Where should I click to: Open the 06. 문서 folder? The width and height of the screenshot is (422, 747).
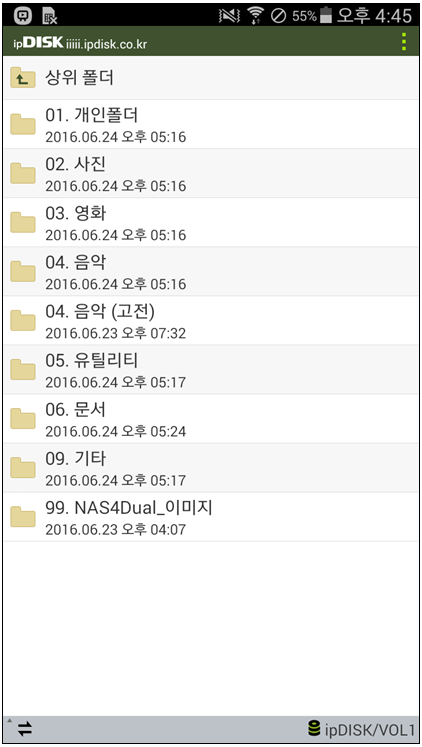tap(211, 419)
